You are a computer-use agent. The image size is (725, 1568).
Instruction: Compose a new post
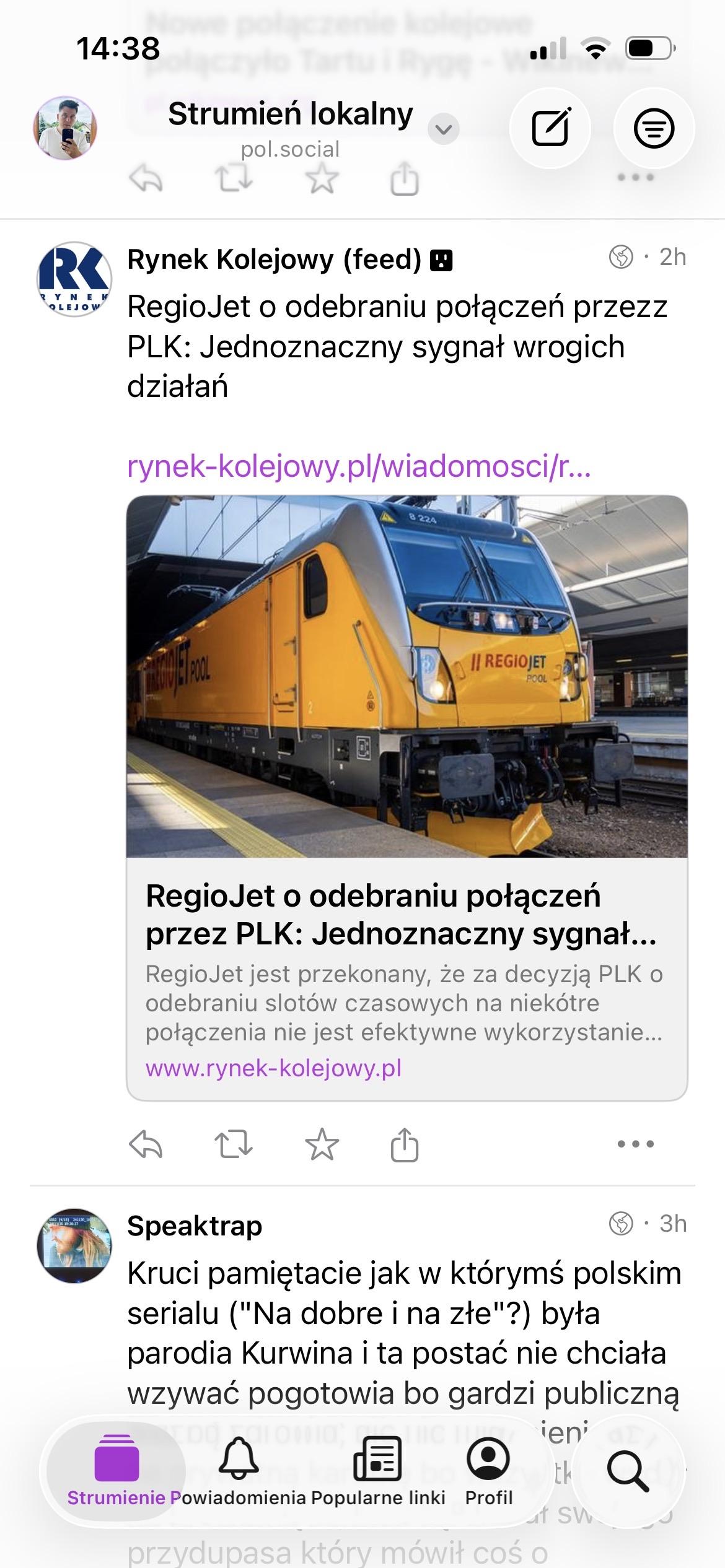[x=550, y=128]
